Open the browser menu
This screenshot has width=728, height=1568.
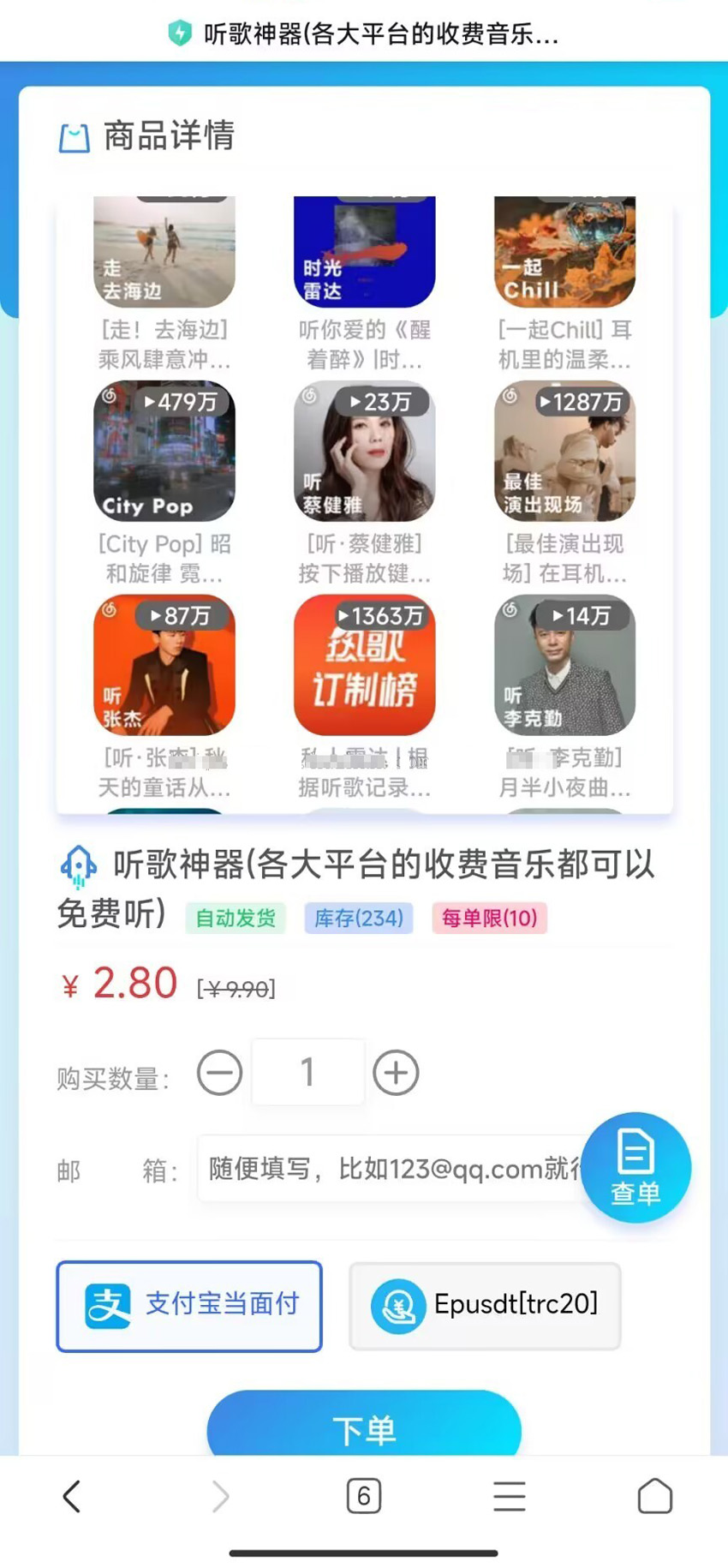[x=510, y=1497]
